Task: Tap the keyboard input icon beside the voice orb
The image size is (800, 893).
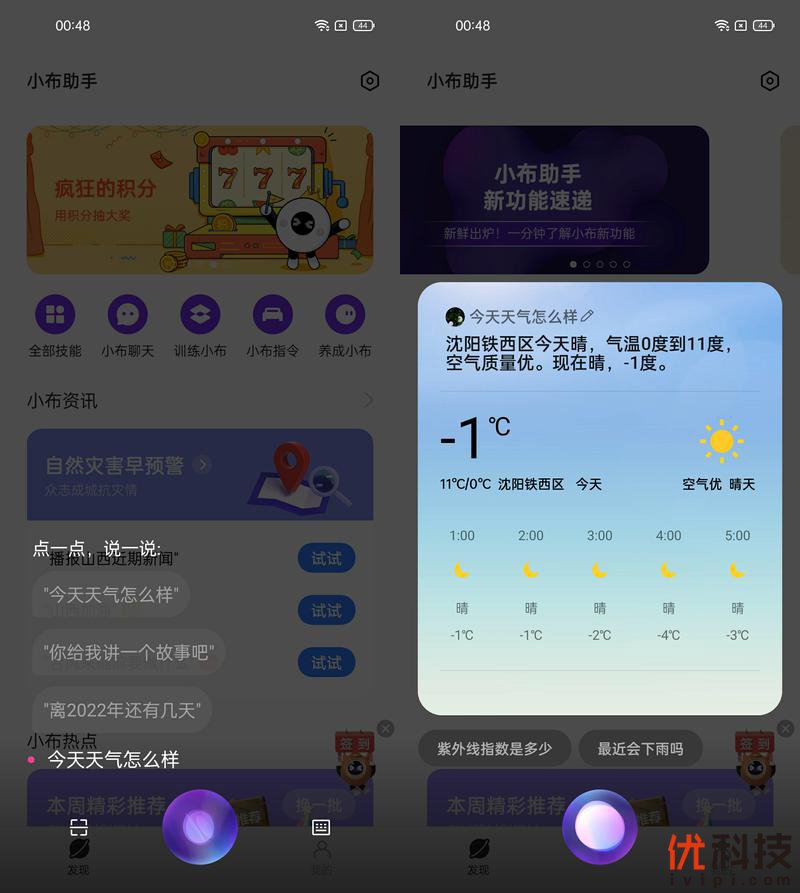Action: point(320,827)
